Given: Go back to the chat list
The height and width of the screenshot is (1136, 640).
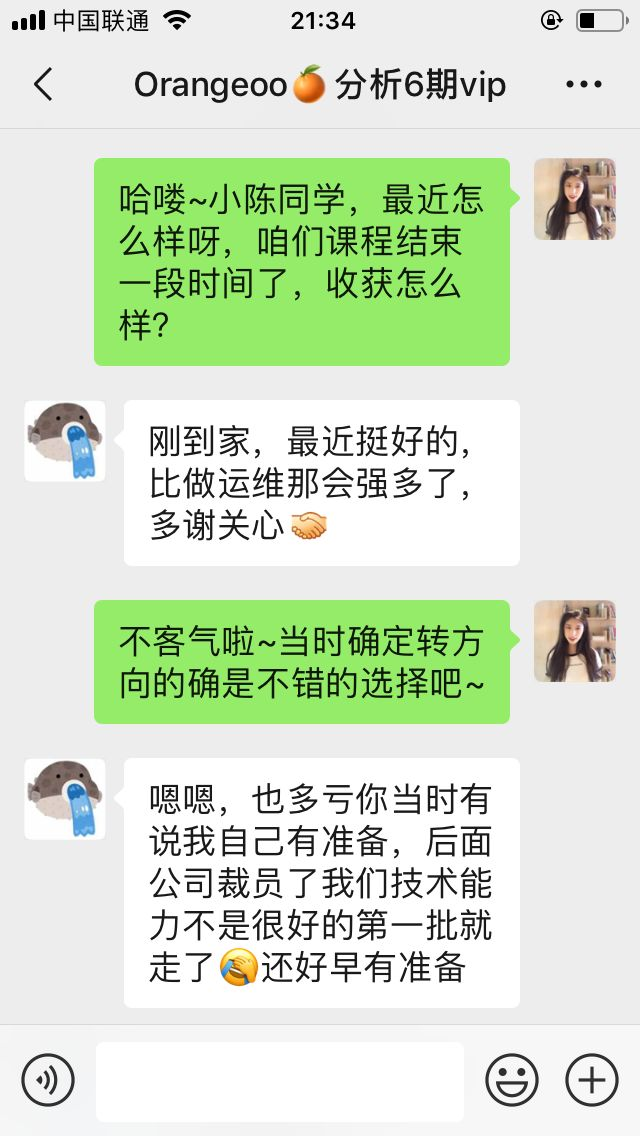Looking at the screenshot, I should [42, 85].
